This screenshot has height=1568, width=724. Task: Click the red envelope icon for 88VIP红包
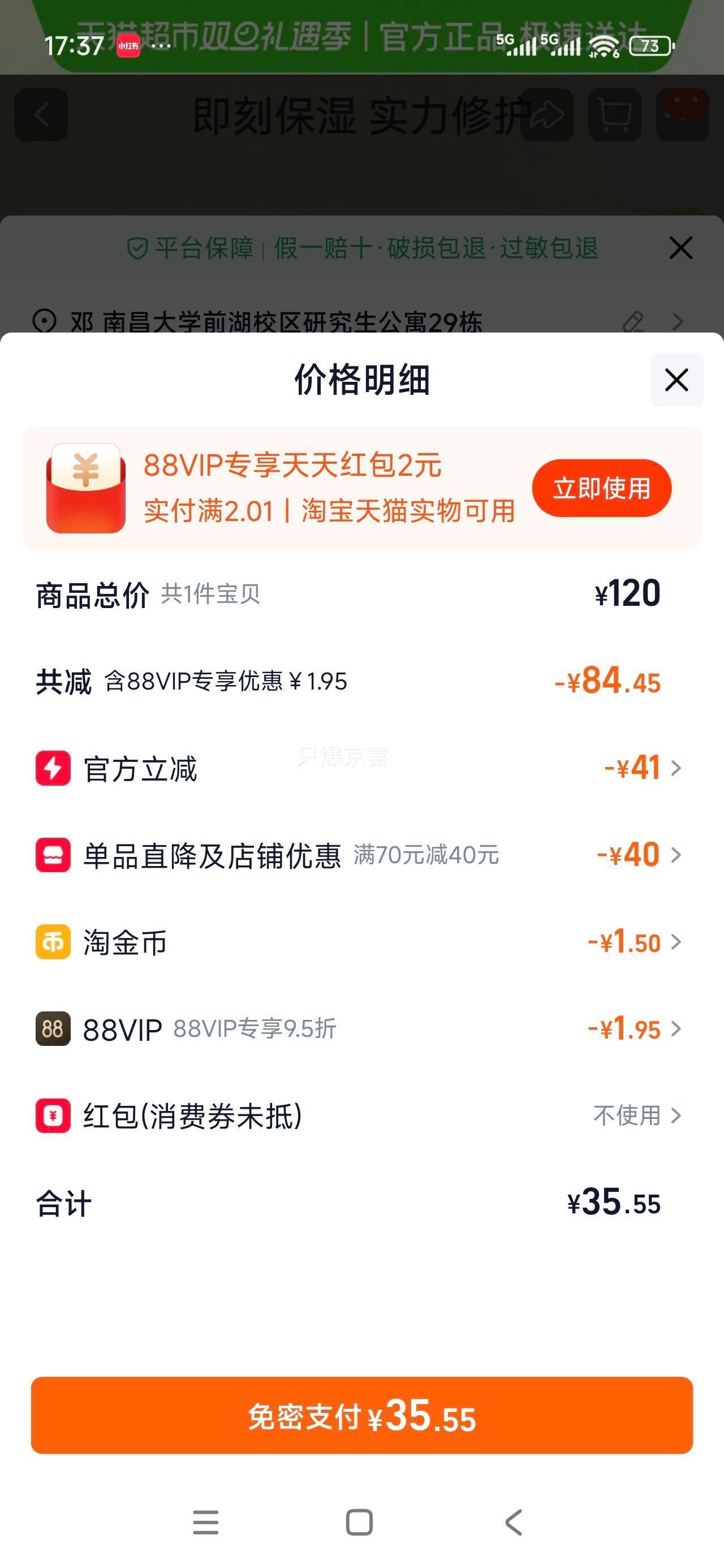[86, 488]
